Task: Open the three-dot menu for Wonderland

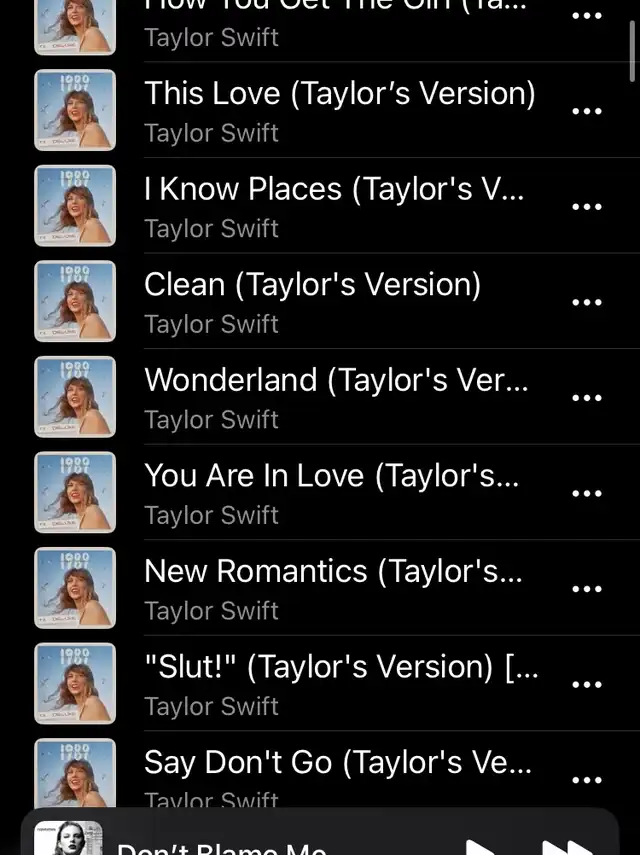Action: (x=586, y=397)
